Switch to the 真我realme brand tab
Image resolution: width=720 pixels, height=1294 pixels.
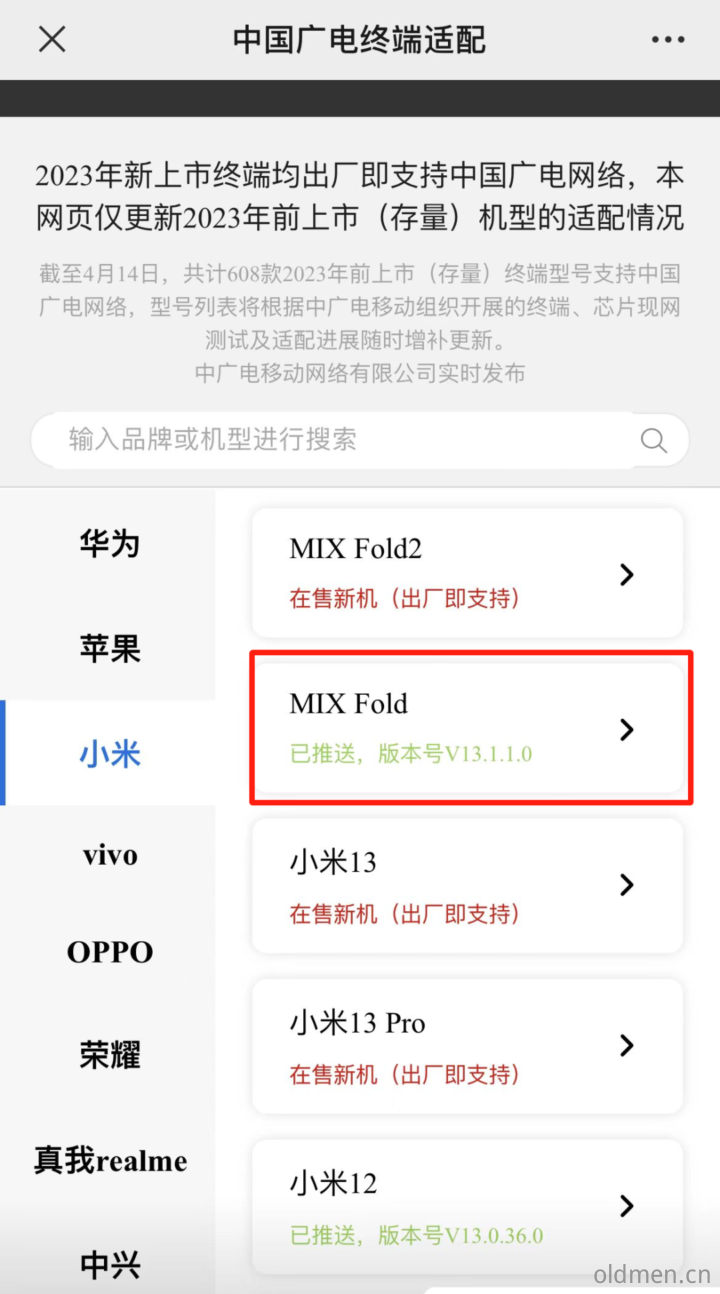point(109,1161)
